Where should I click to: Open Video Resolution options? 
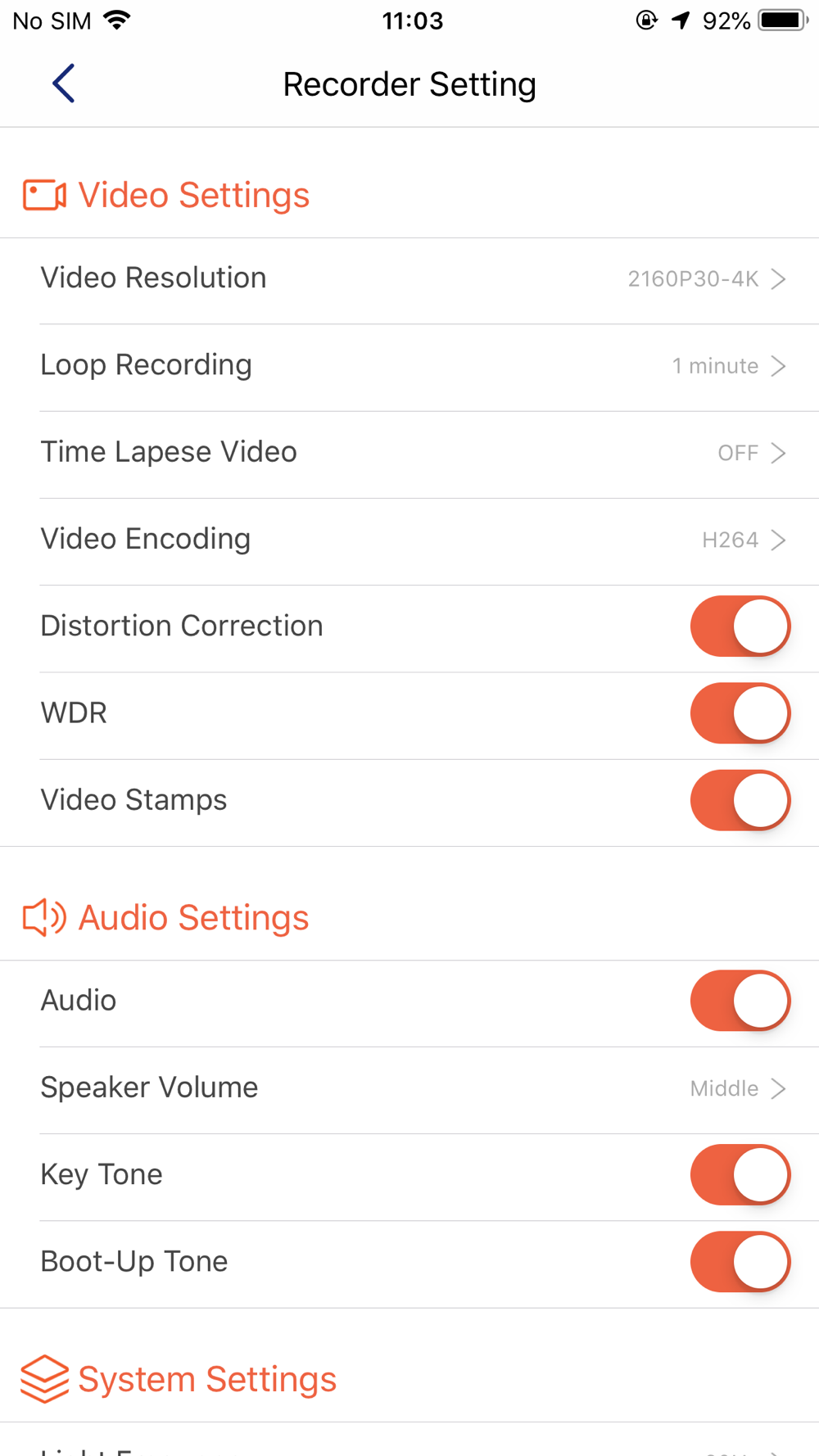coord(409,278)
